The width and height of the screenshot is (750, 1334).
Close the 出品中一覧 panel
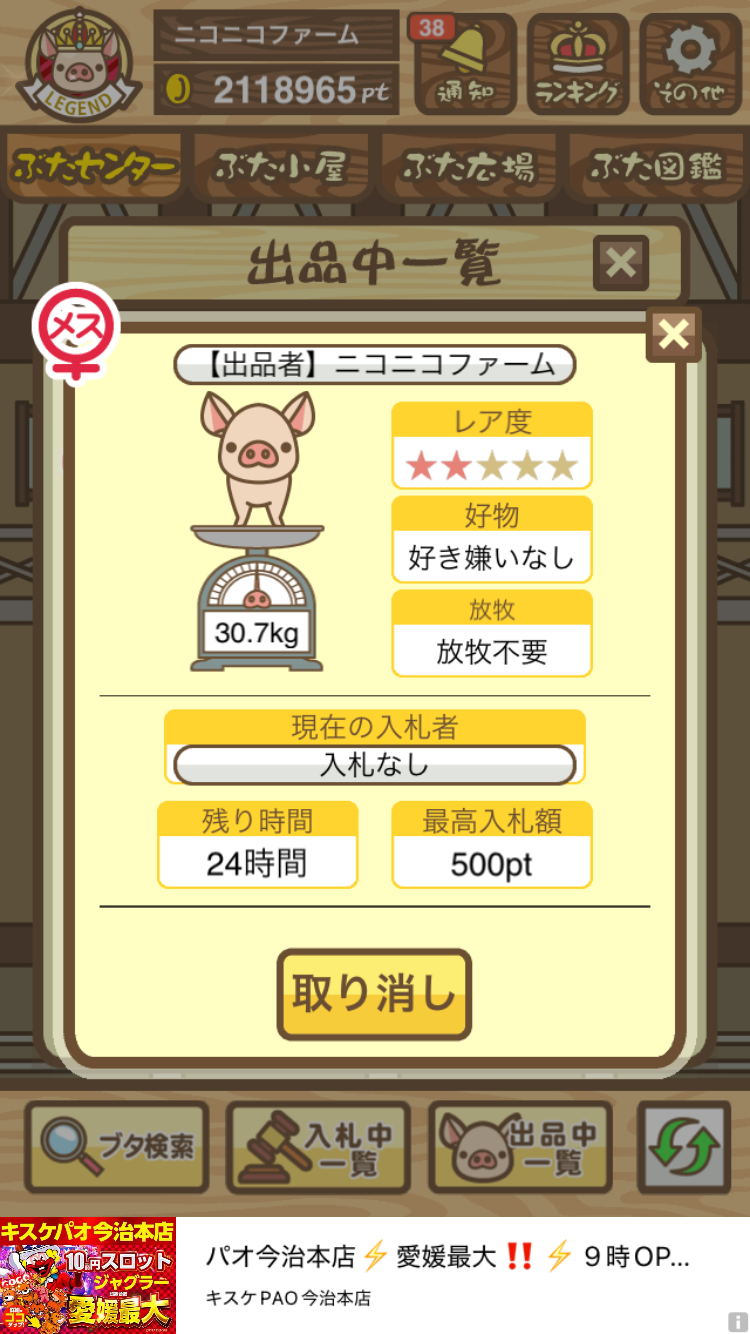(x=621, y=263)
